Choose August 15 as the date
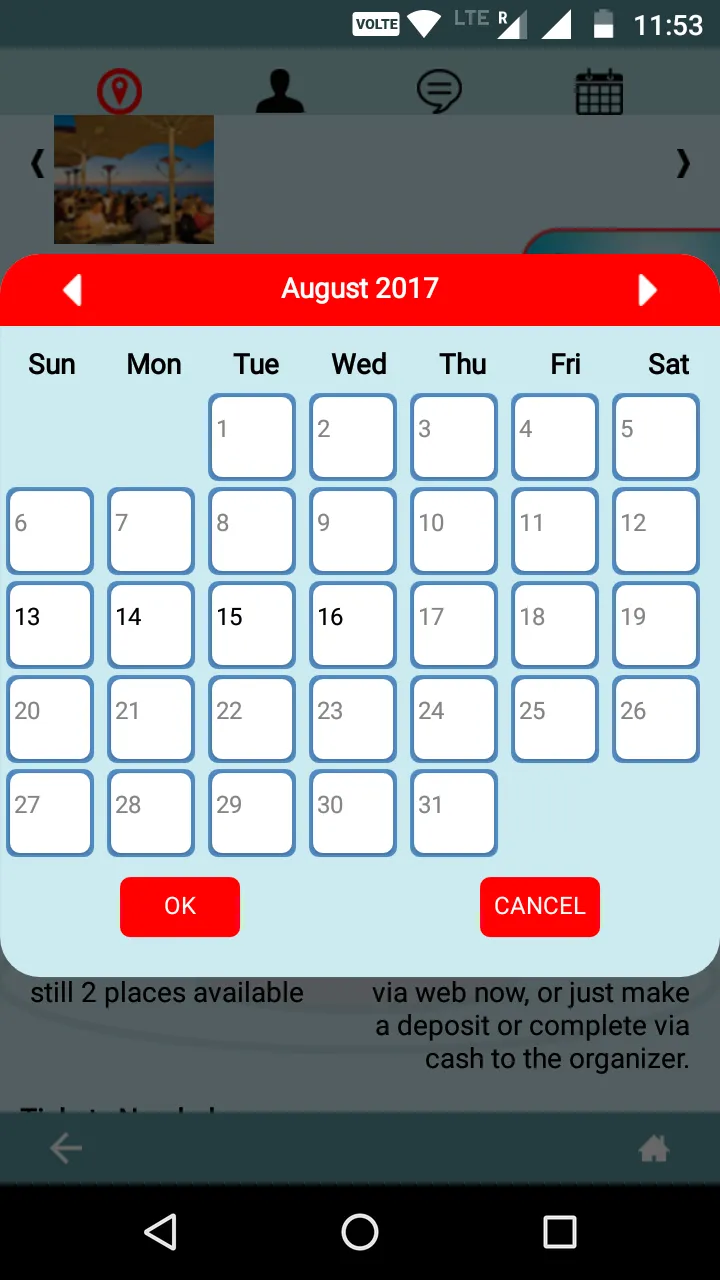Viewport: 720px width, 1280px height. pos(252,625)
